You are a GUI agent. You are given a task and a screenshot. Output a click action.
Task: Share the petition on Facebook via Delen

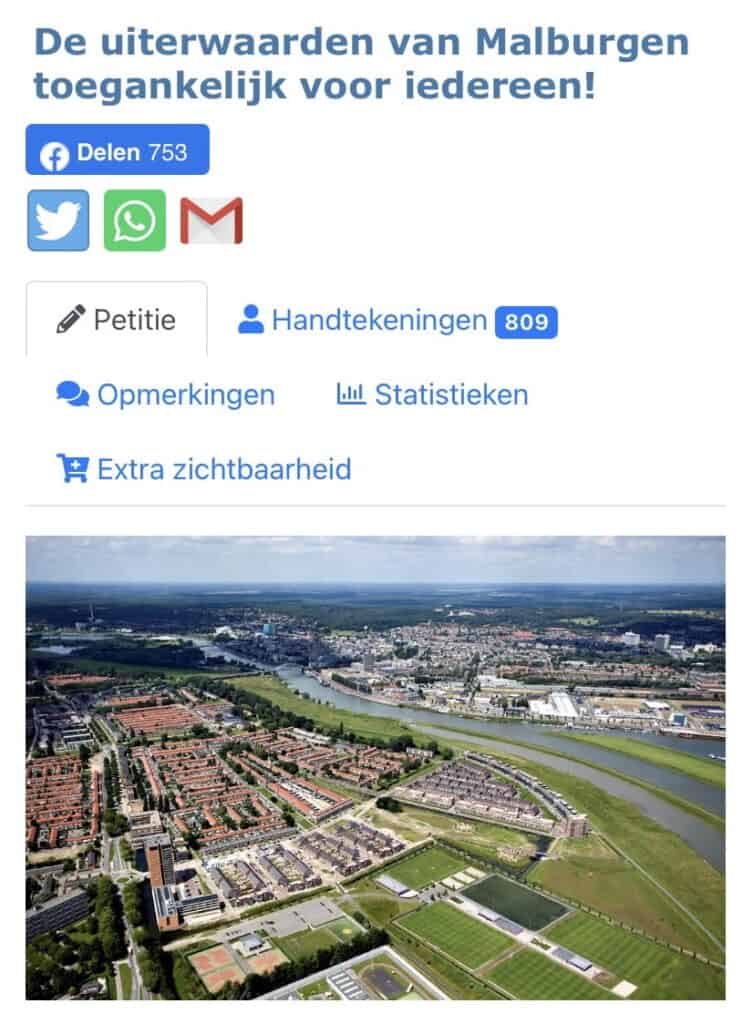[x=117, y=151]
